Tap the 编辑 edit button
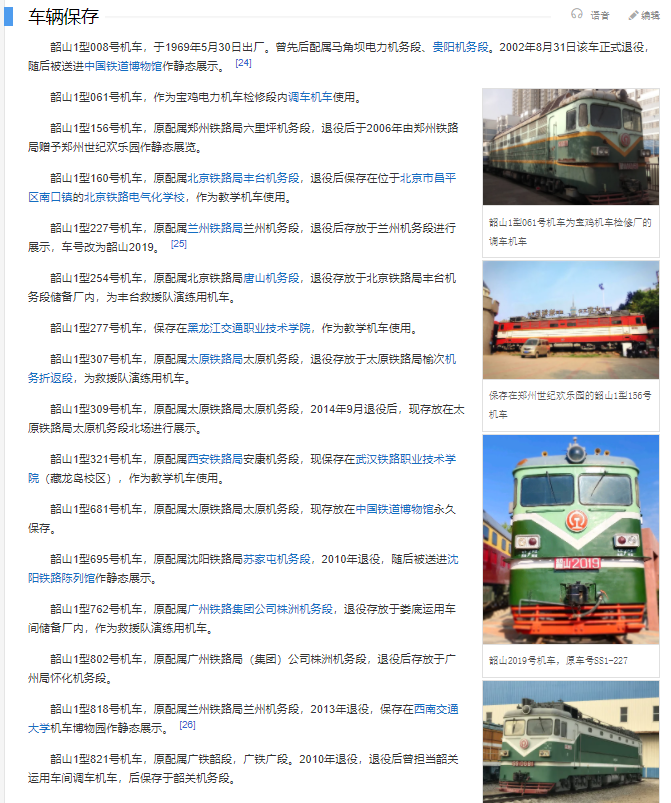671x803 pixels. (643, 15)
